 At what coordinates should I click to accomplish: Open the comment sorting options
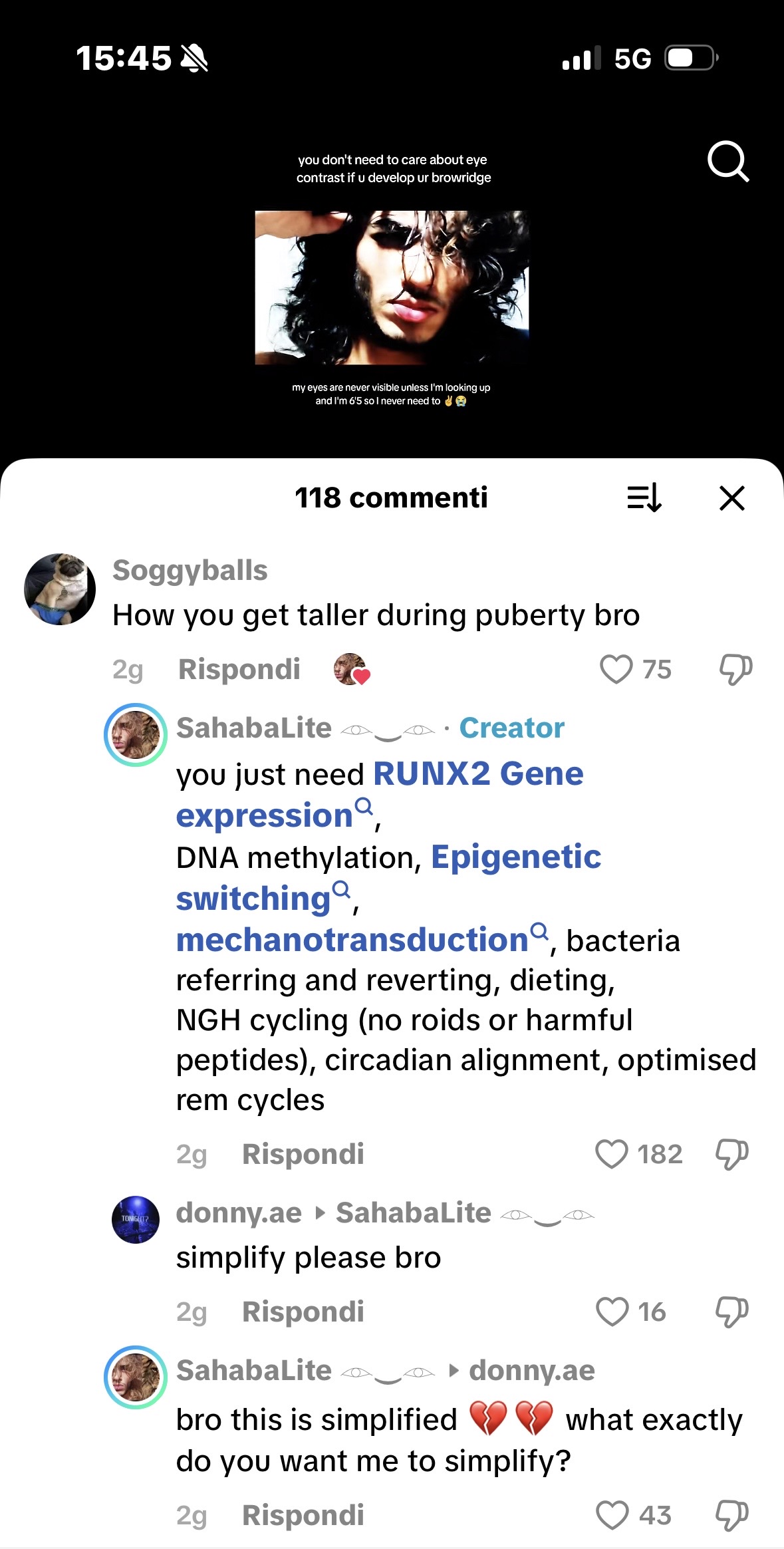[x=644, y=497]
